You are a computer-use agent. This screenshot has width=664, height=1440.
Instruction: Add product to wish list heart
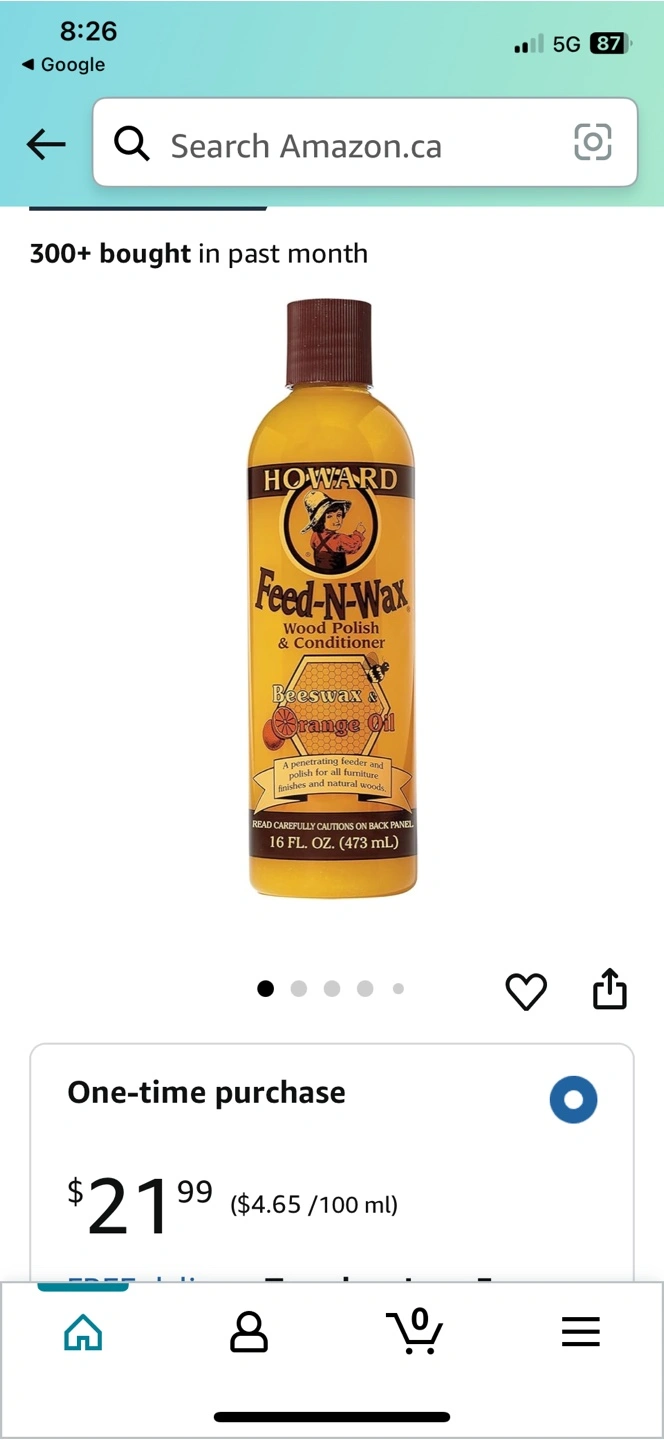click(526, 991)
